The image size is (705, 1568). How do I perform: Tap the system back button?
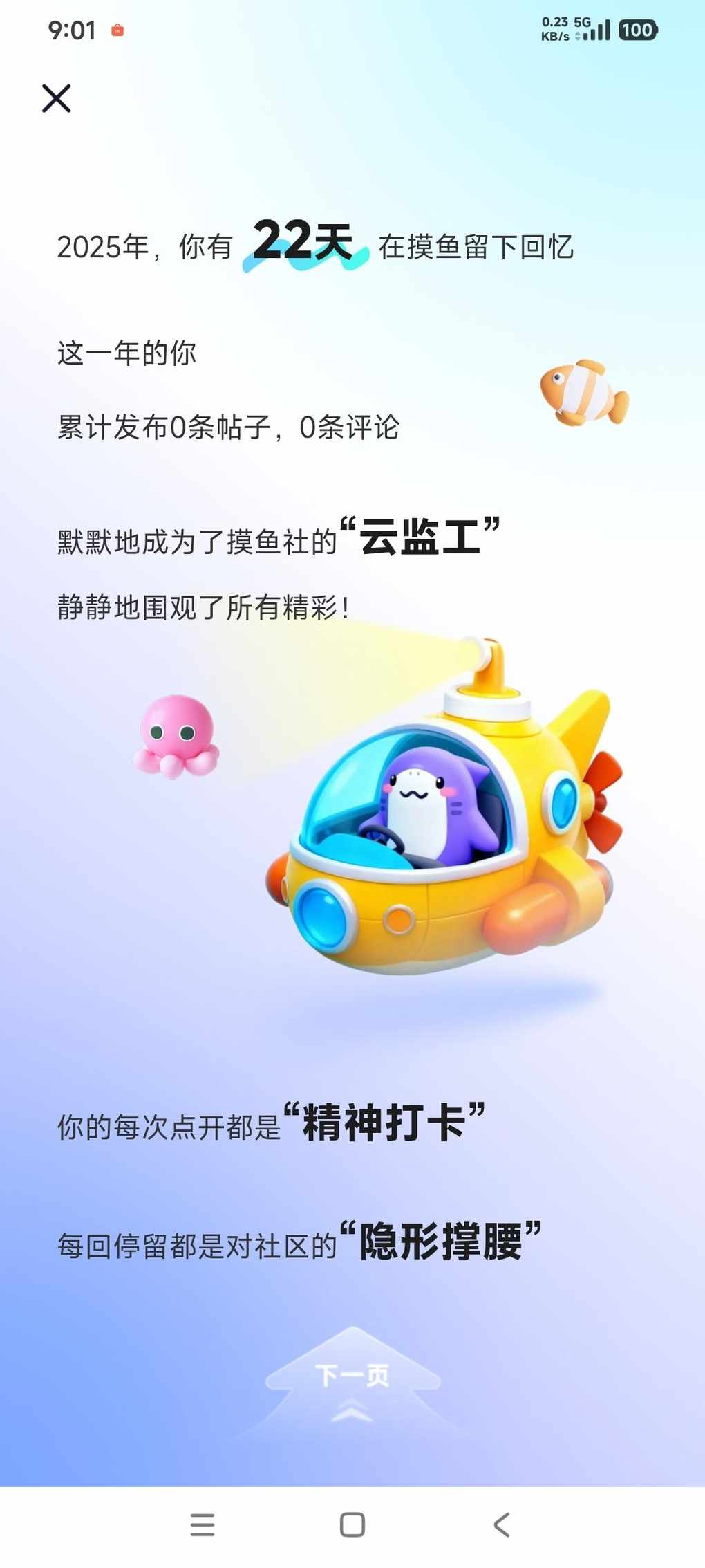coord(502,1525)
